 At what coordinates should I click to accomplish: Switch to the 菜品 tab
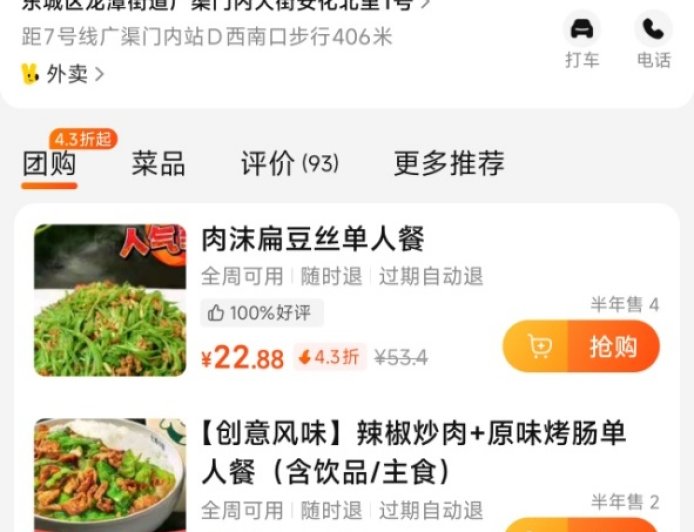[x=158, y=163]
